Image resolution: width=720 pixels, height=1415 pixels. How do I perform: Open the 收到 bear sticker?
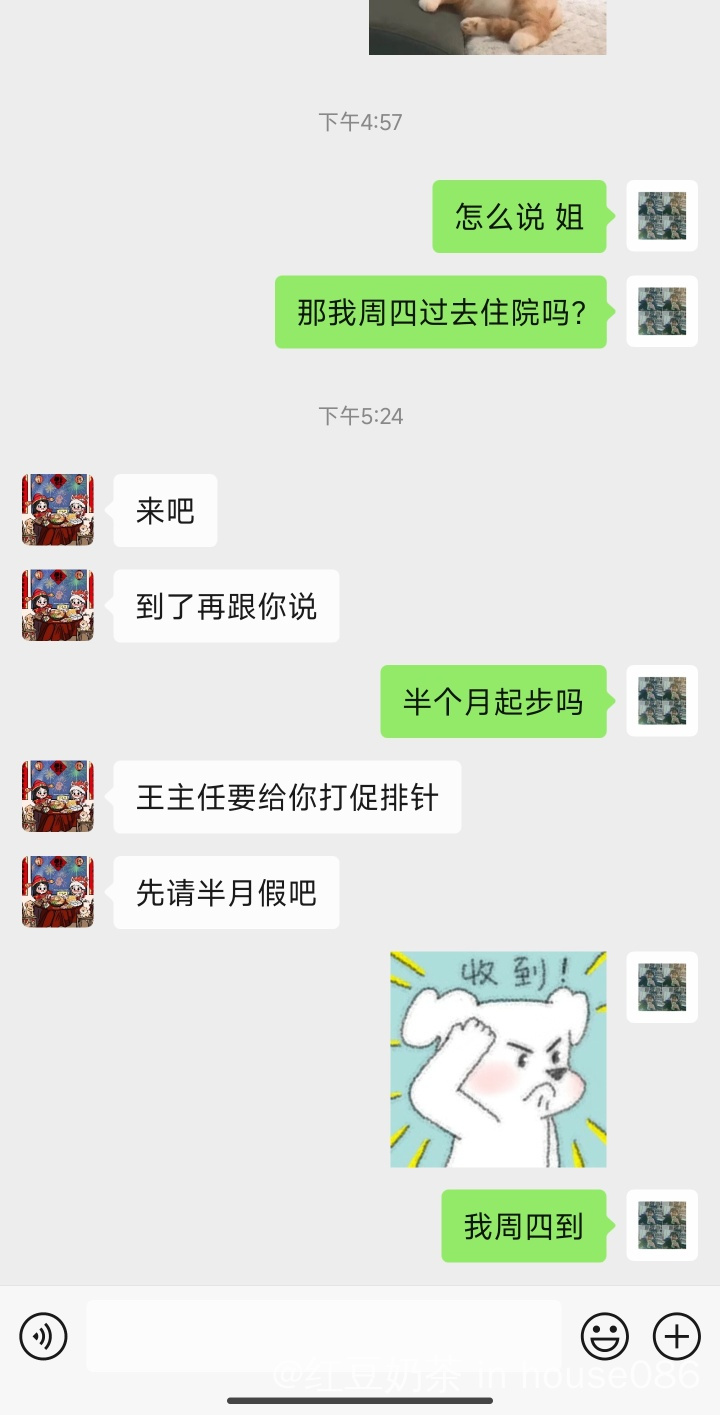(498, 1059)
